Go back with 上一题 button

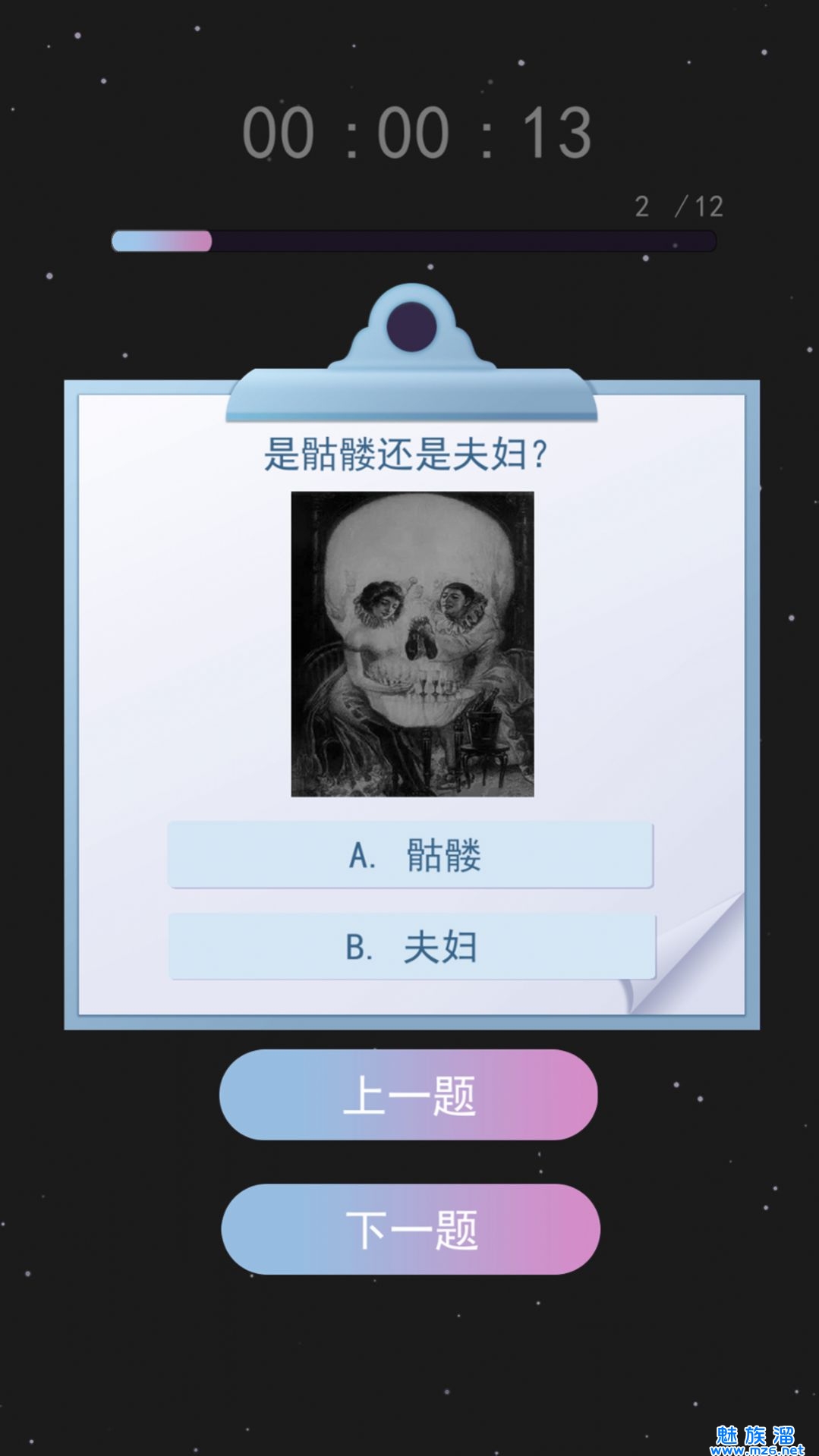pyautogui.click(x=408, y=1095)
